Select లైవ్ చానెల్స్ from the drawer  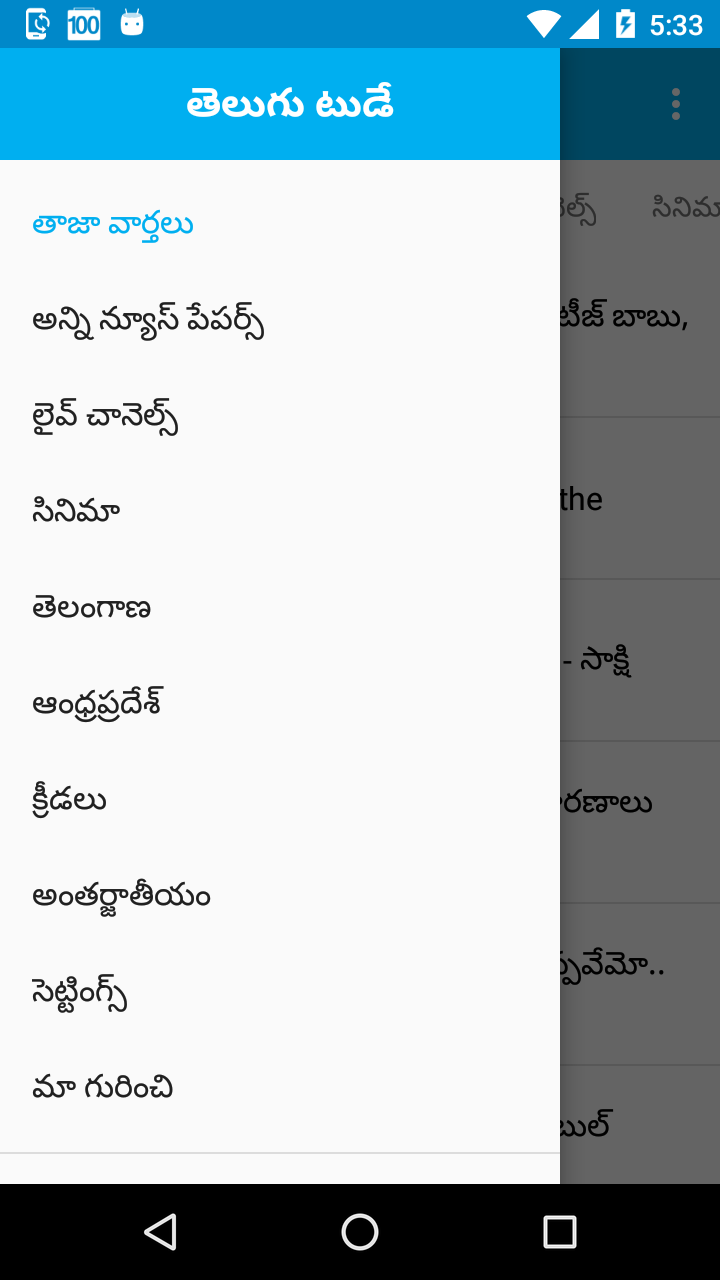click(x=105, y=417)
